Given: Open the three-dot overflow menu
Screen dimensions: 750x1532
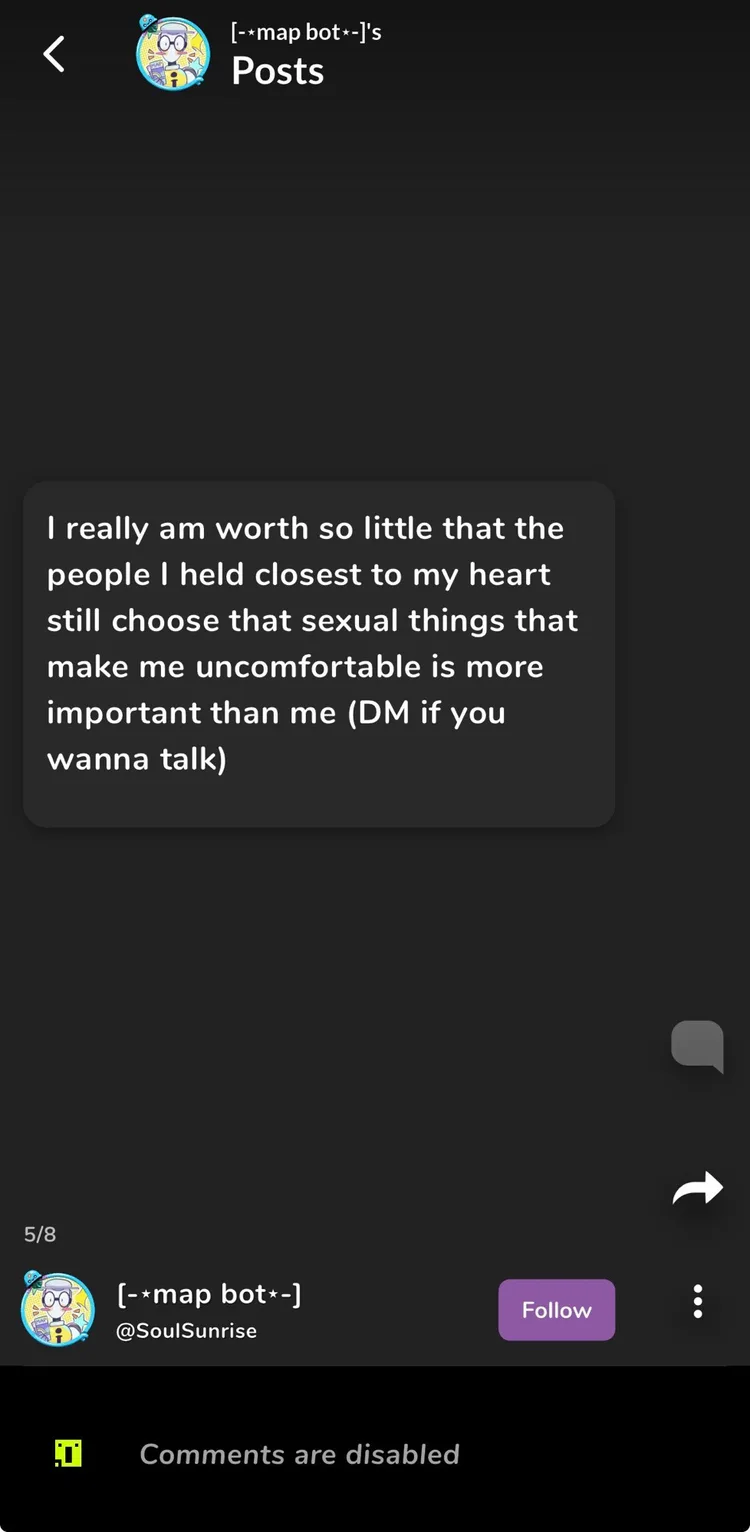Looking at the screenshot, I should point(698,1301).
